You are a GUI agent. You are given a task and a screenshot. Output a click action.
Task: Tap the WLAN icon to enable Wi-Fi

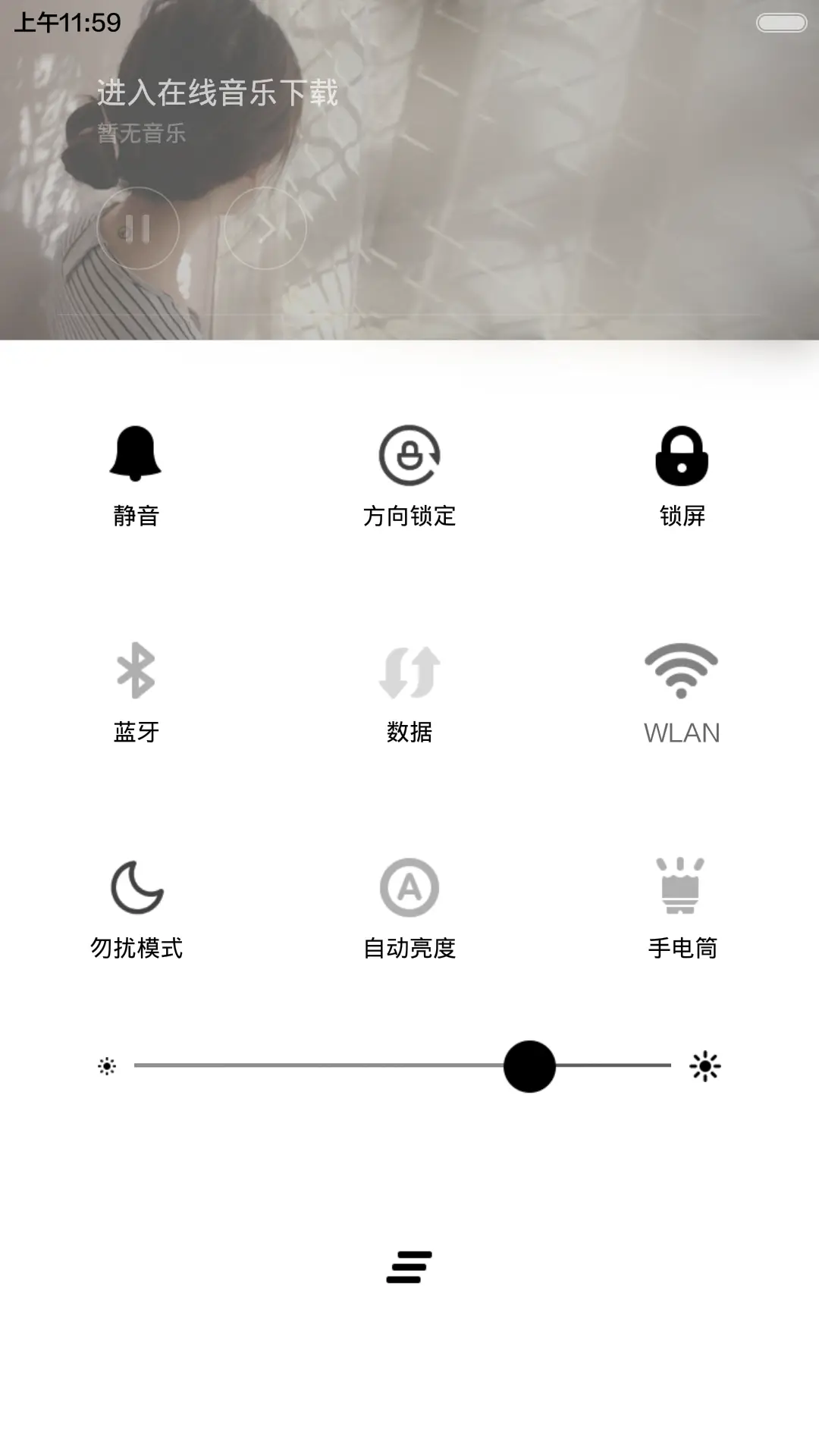(679, 671)
